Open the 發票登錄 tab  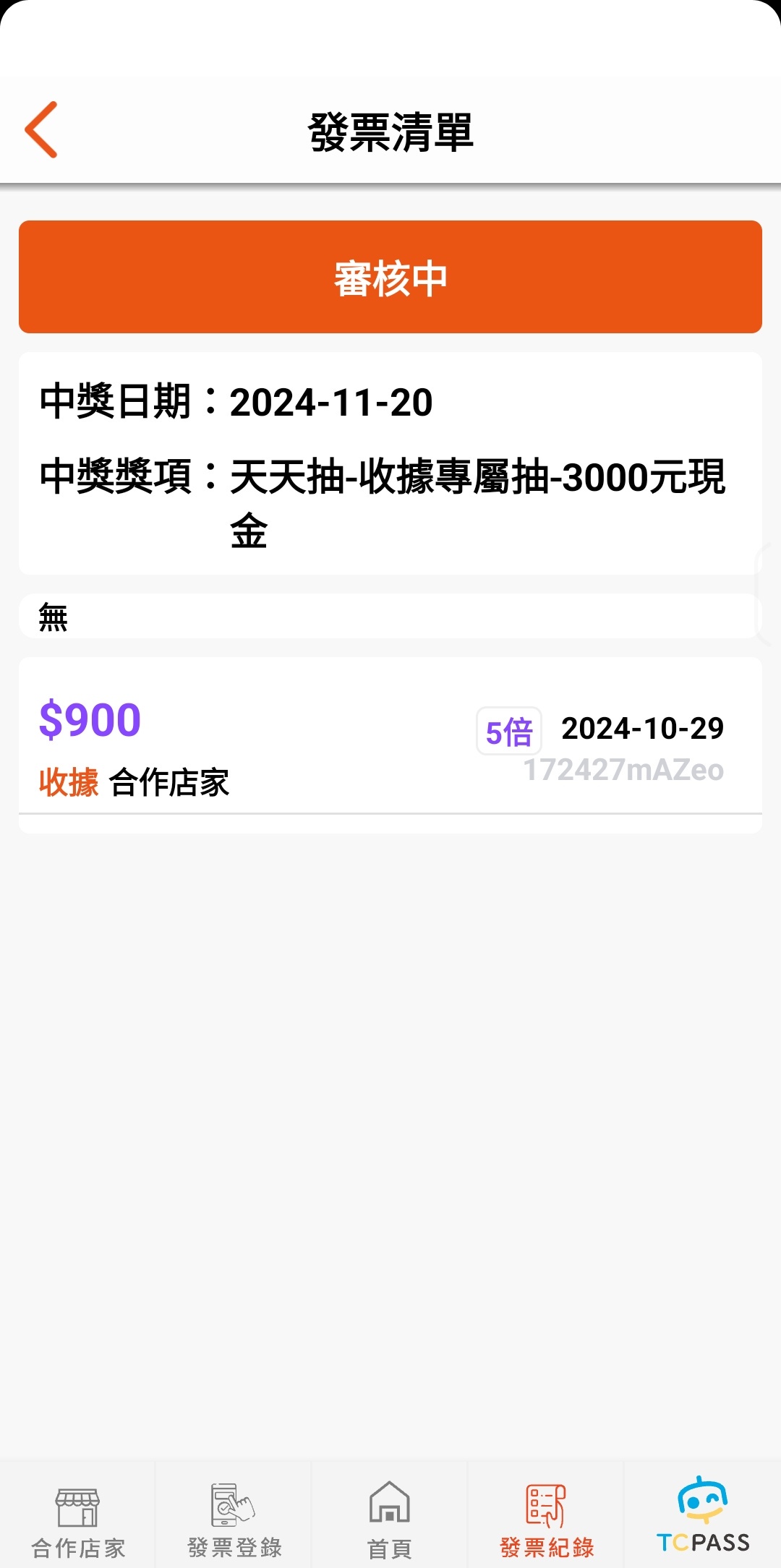coord(234,1518)
